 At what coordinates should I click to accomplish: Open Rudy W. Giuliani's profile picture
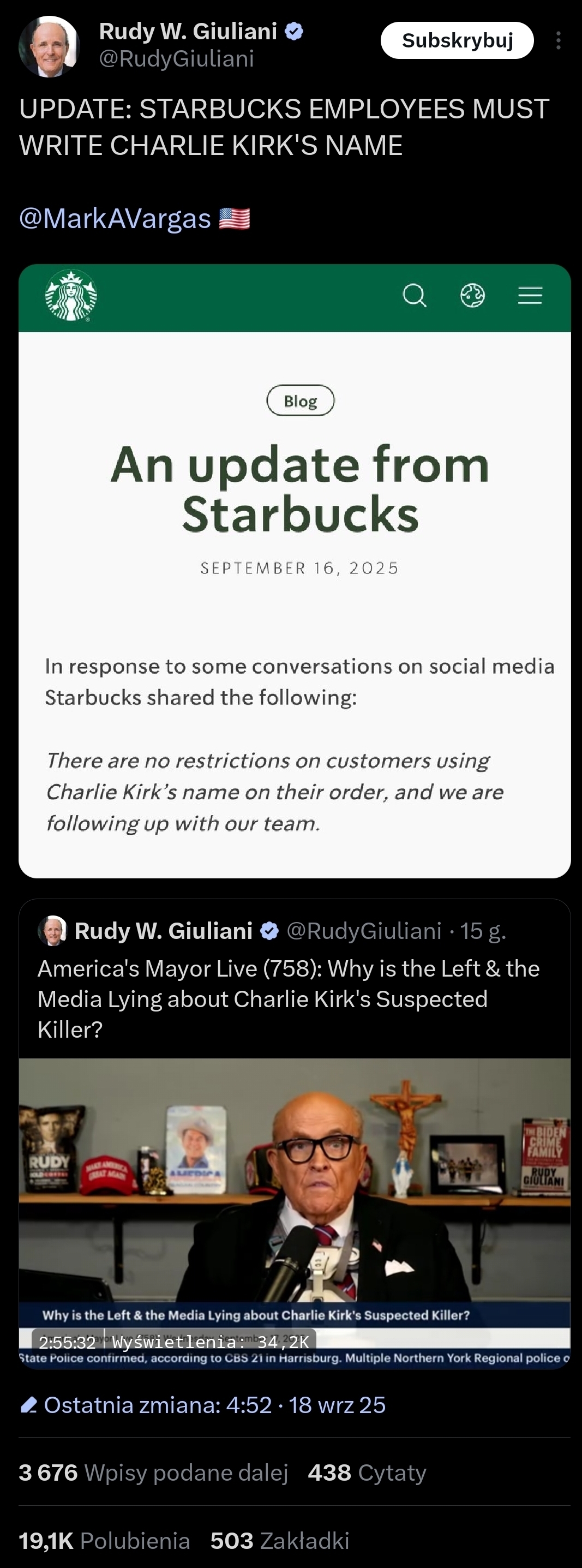click(49, 46)
